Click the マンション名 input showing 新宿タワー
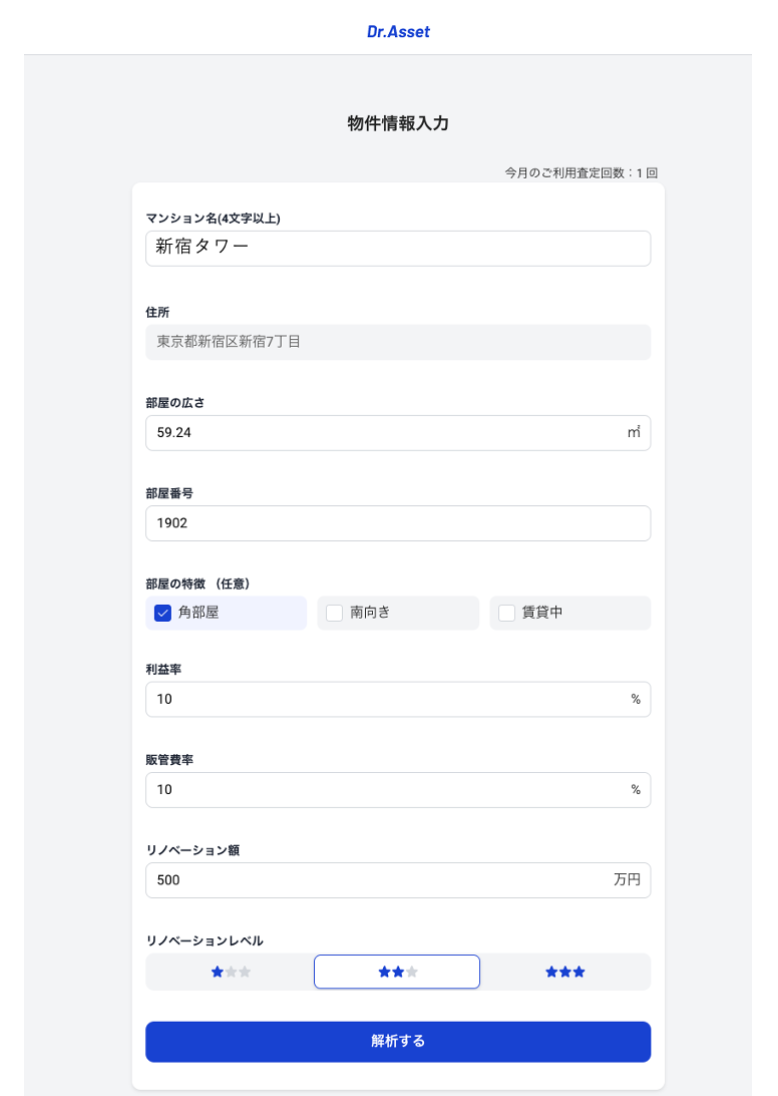The width and height of the screenshot is (778, 1096). click(x=398, y=247)
